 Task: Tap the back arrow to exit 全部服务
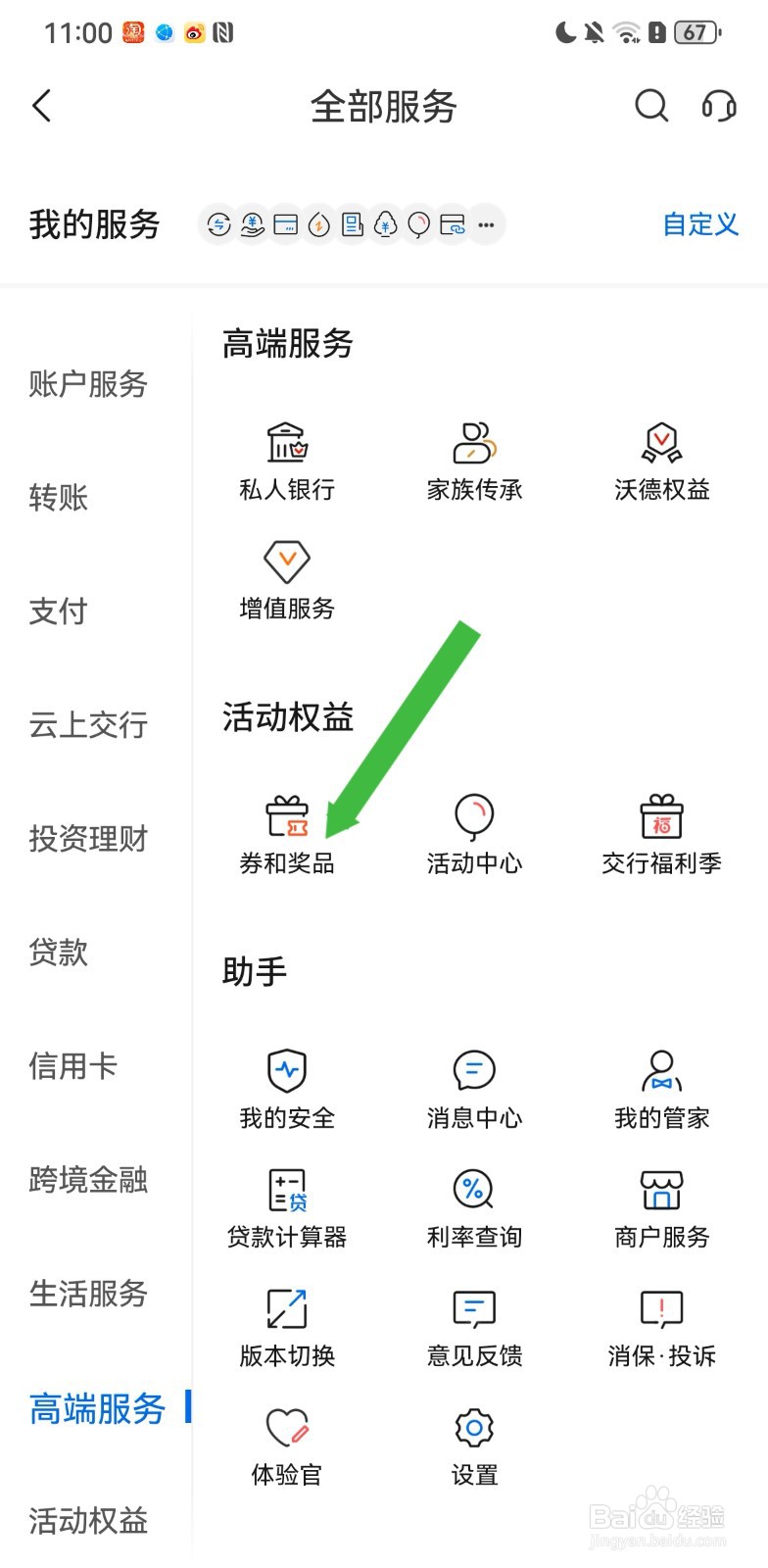coord(41,106)
